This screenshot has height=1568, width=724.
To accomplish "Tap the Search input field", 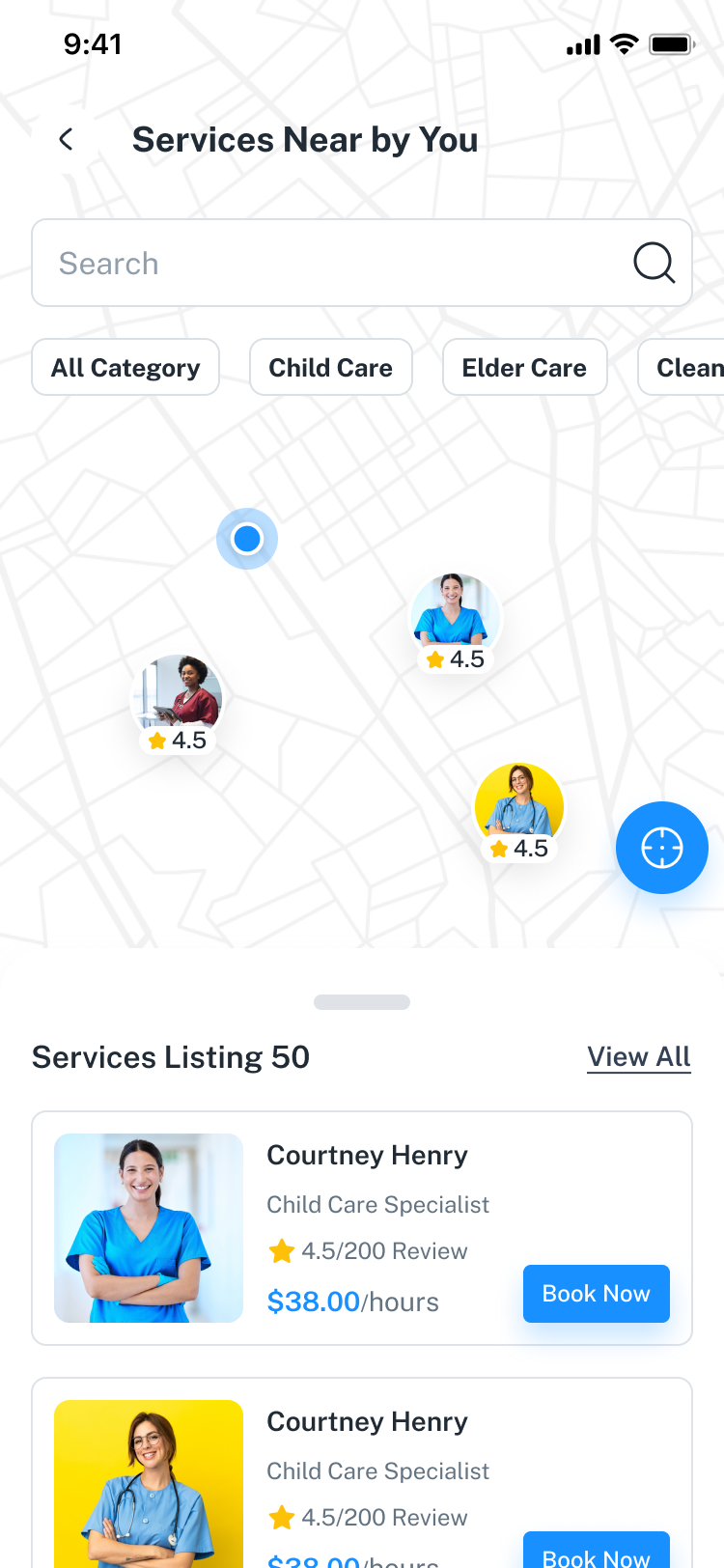I will 328,264.
